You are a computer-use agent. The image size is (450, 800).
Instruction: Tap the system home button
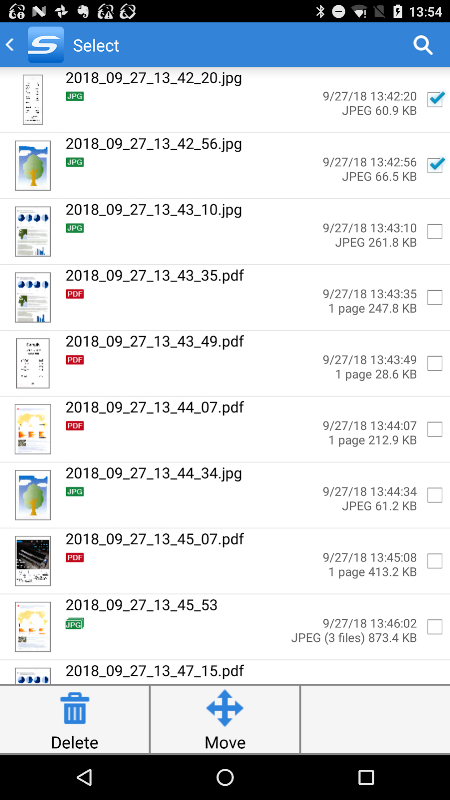225,777
